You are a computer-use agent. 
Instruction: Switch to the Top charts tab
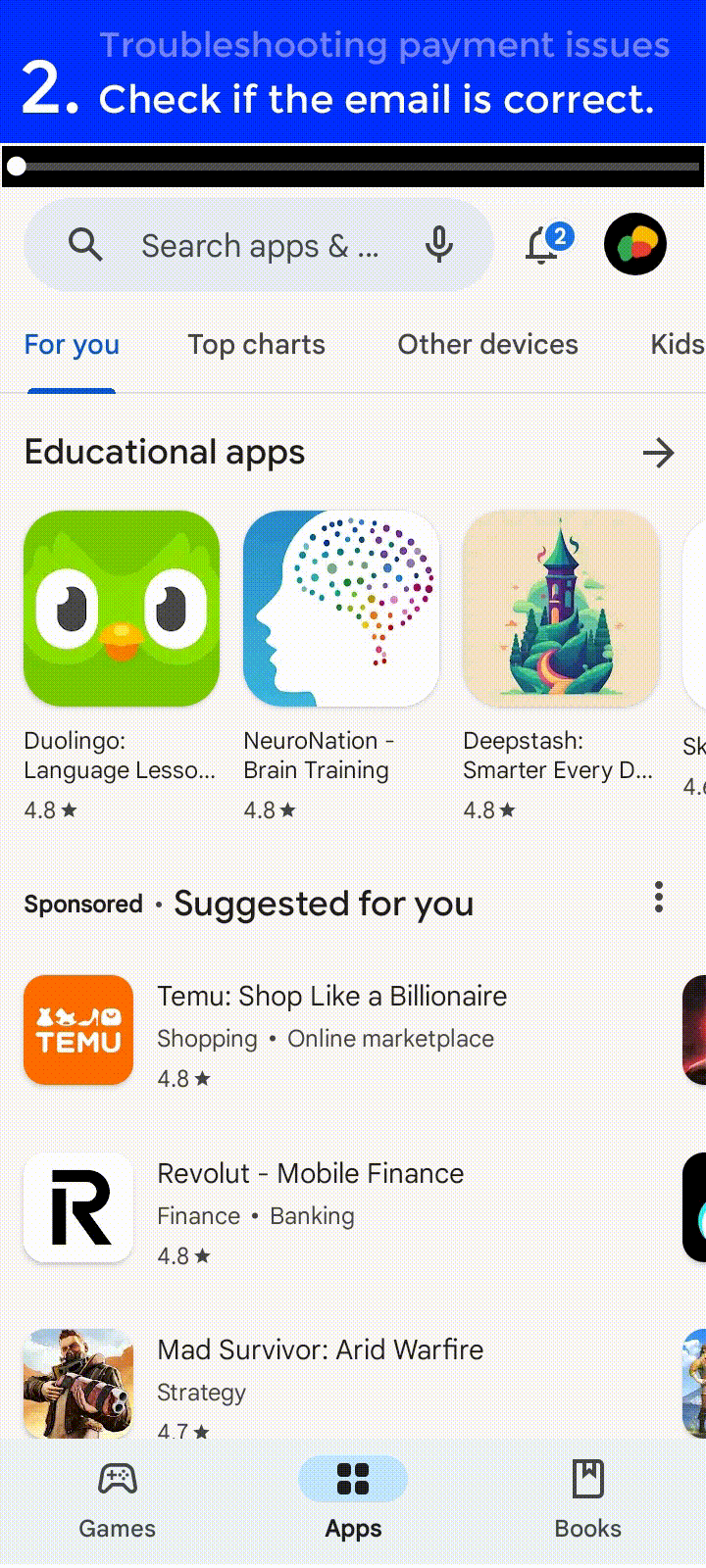(x=256, y=345)
